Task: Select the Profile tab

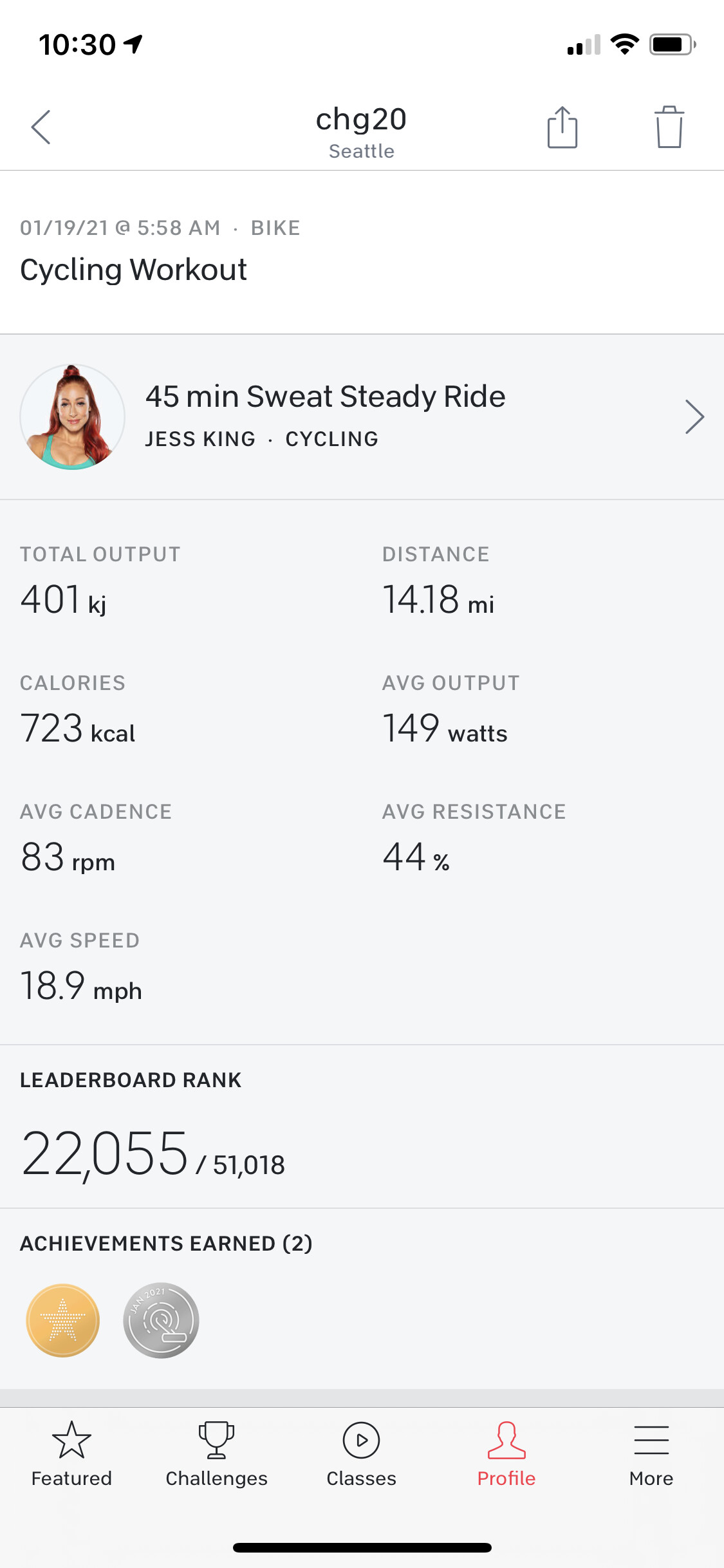Action: pyautogui.click(x=506, y=1455)
